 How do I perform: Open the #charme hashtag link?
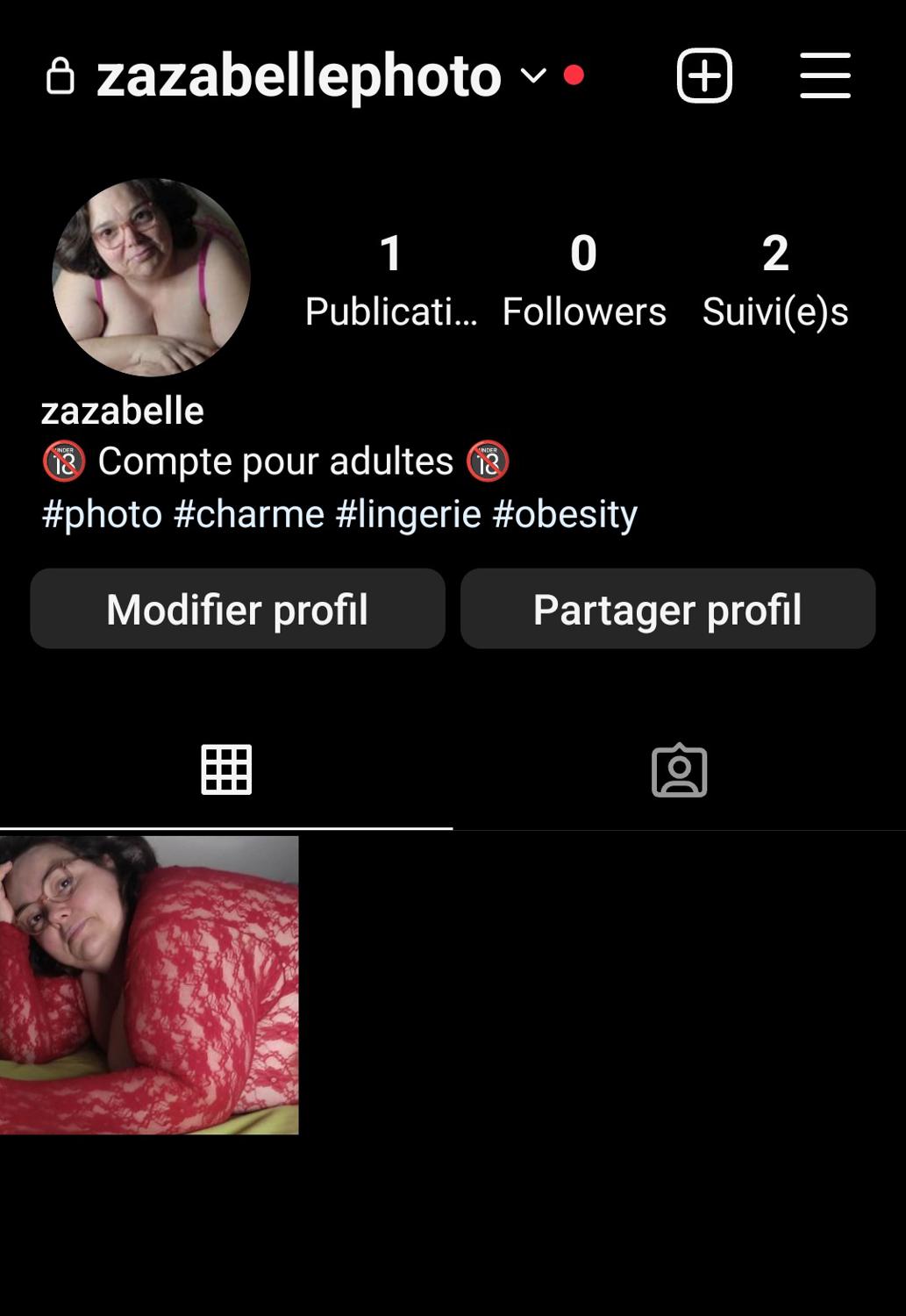pos(249,514)
